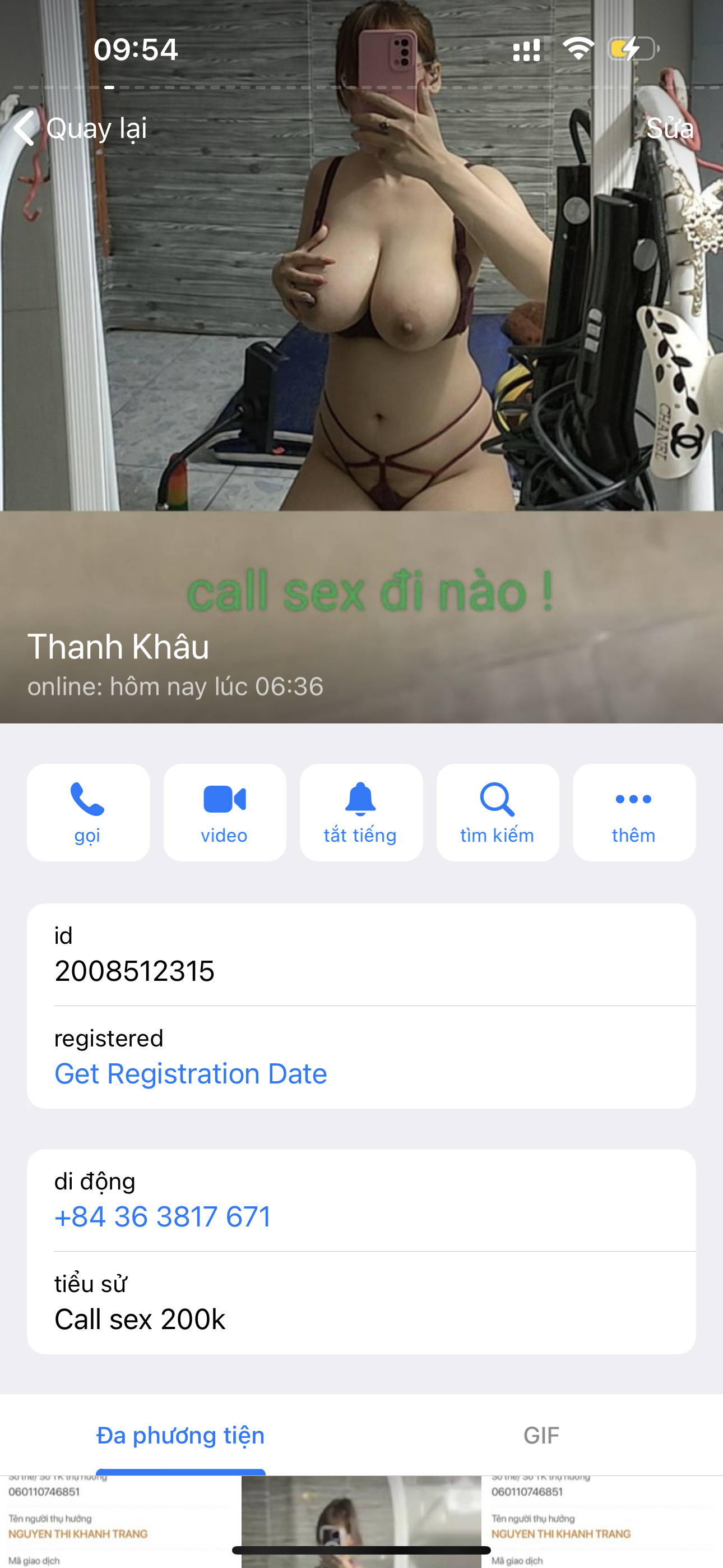Switch to the GIF tab

(x=541, y=1435)
